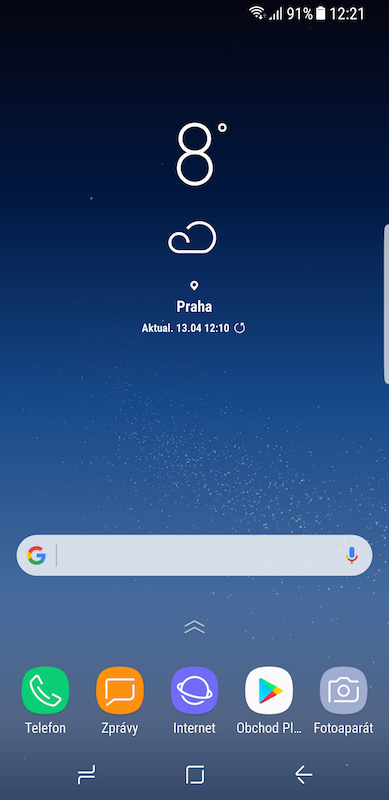Tap the Google logo in search bar
The width and height of the screenshot is (389, 800).
pyautogui.click(x=36, y=555)
